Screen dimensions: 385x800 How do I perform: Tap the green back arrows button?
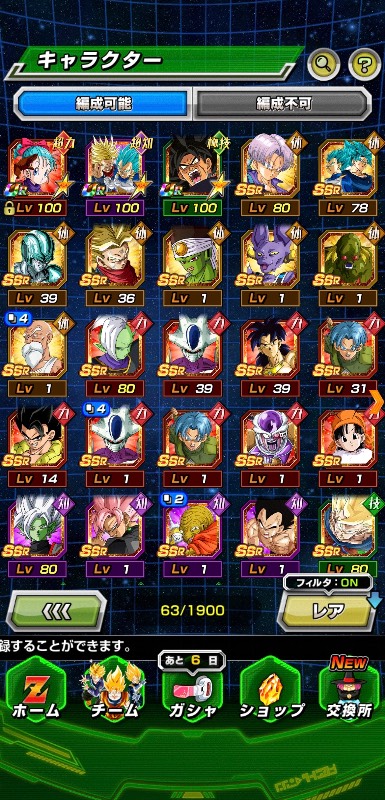56,611
